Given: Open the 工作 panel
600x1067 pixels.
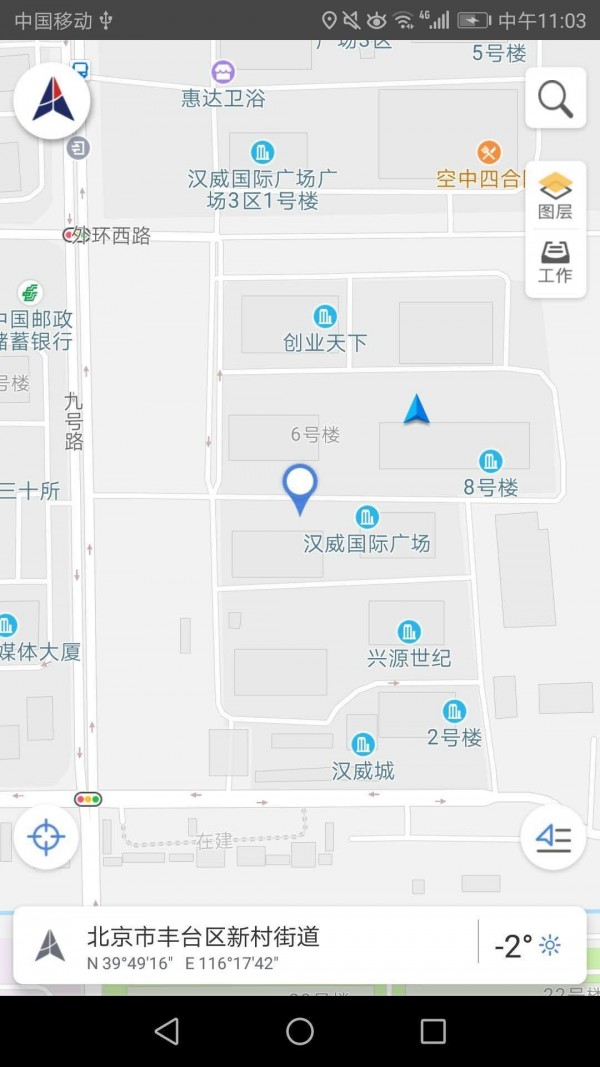Looking at the screenshot, I should point(555,262).
